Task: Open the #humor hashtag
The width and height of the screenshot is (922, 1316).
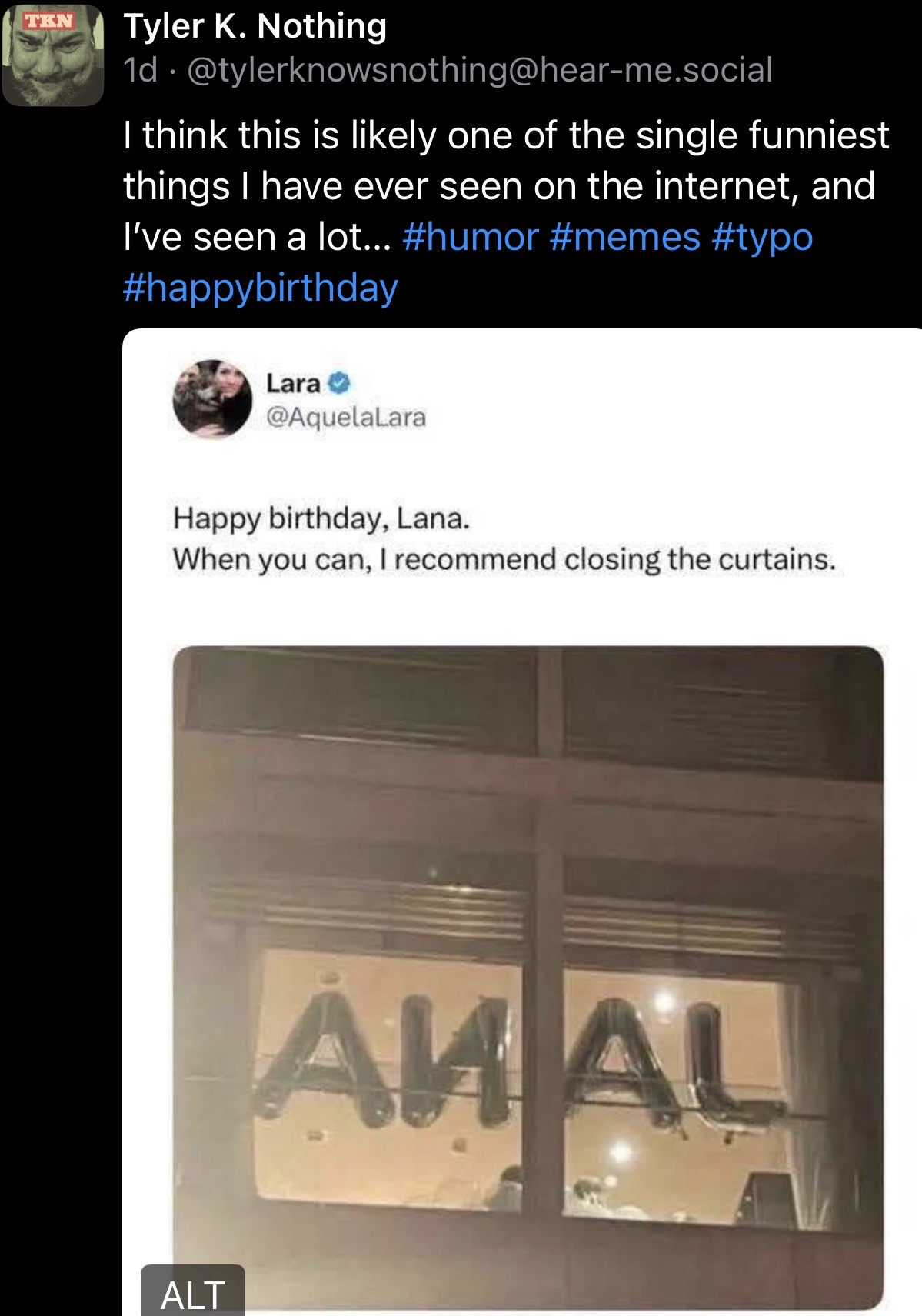Action: click(470, 237)
